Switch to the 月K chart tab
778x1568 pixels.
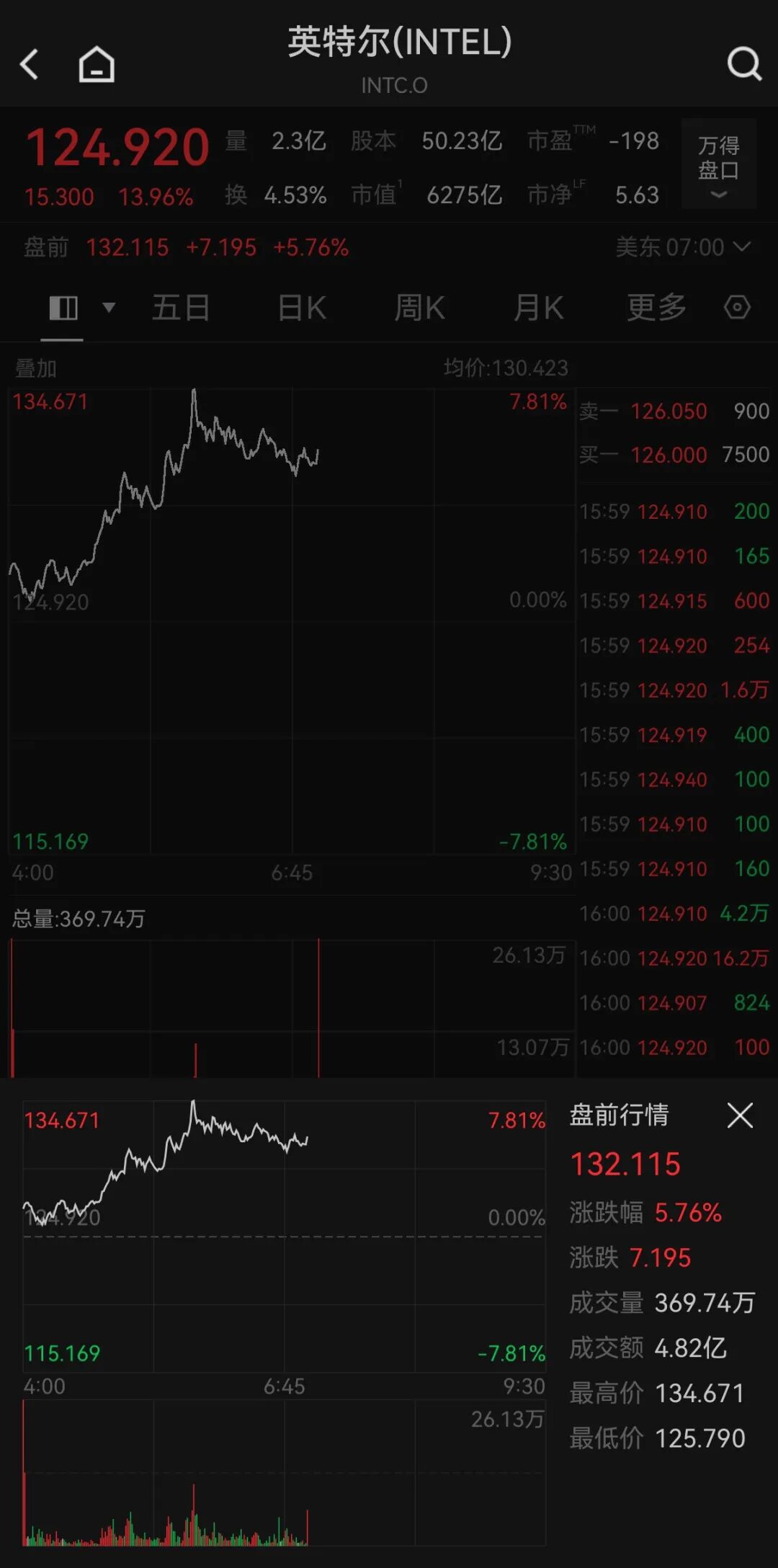click(538, 308)
